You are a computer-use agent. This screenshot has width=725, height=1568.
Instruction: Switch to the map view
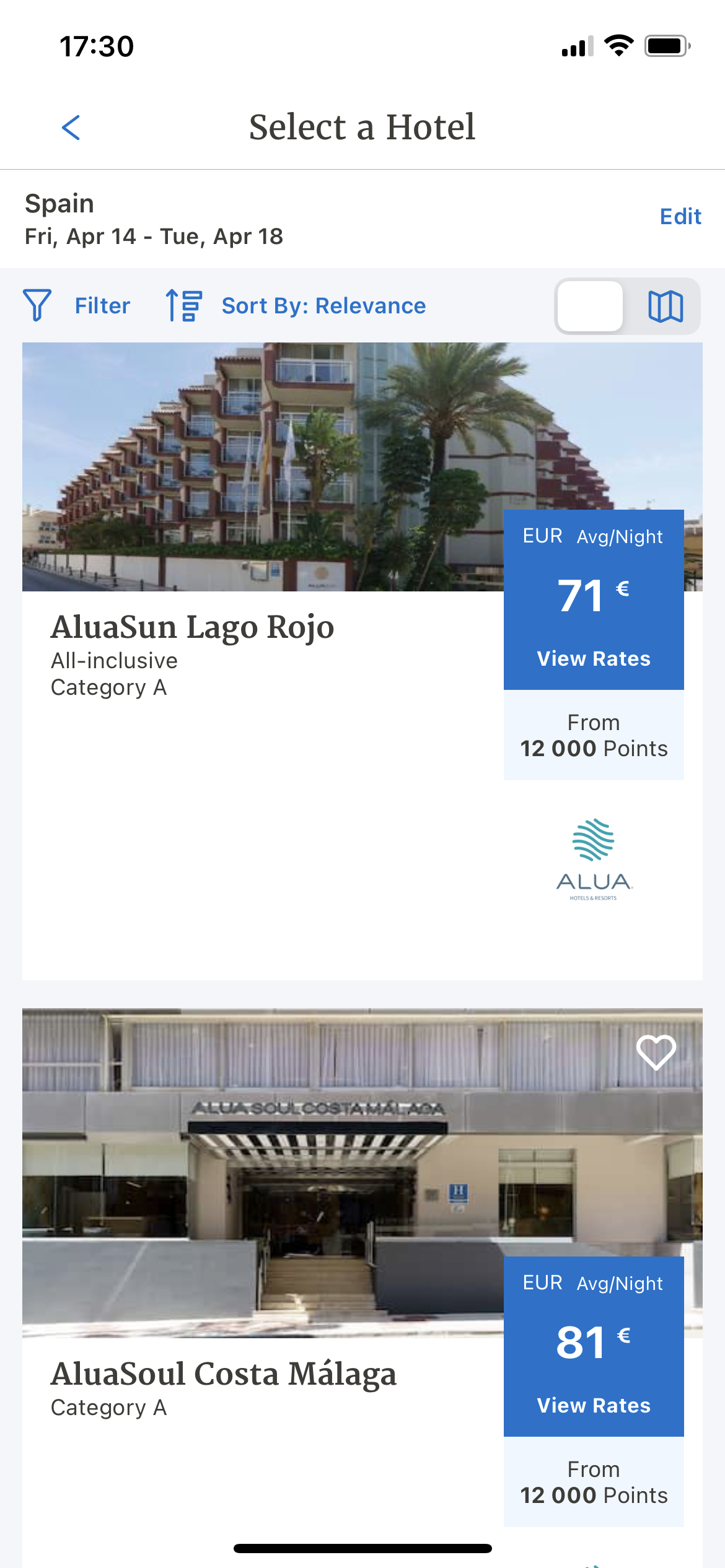665,307
